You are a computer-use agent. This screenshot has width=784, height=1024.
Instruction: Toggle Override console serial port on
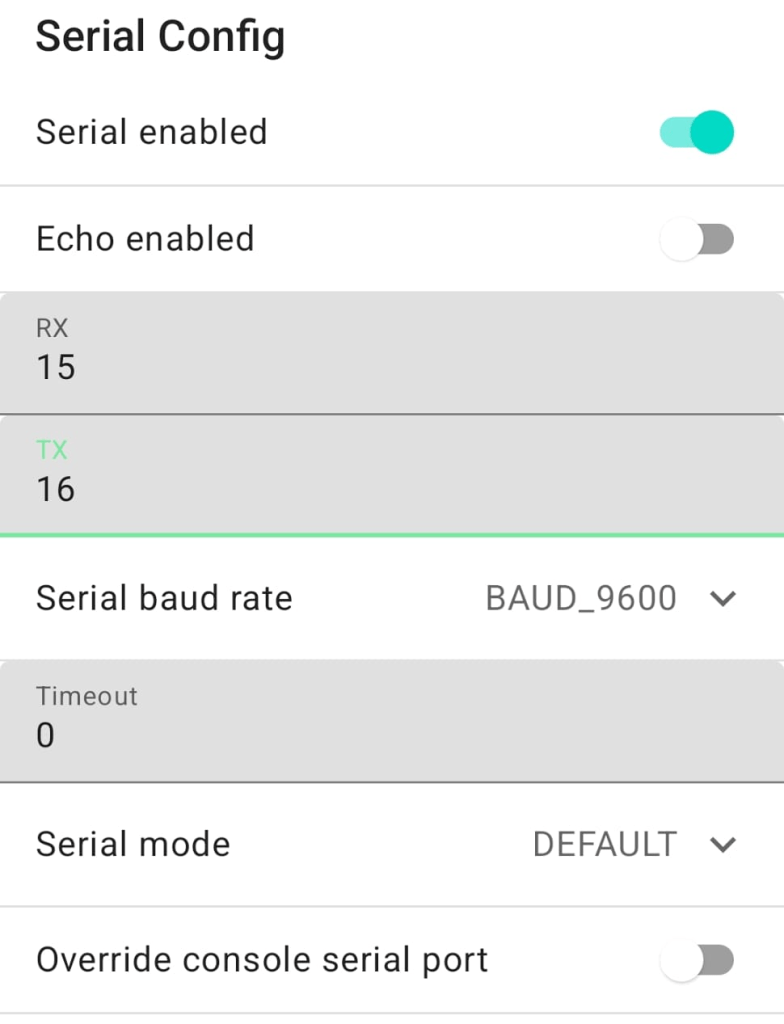[x=697, y=960]
